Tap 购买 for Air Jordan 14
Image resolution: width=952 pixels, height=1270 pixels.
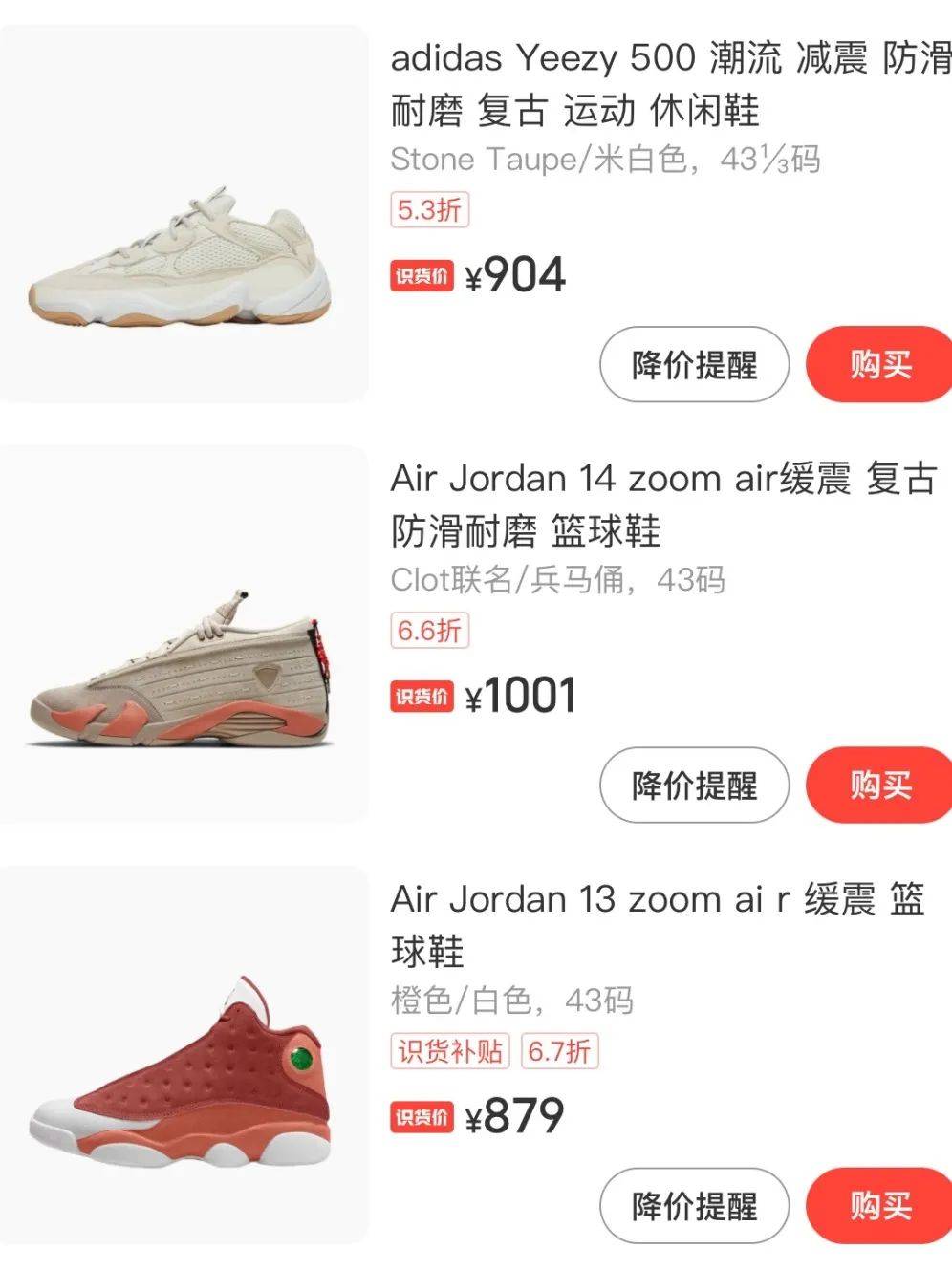coord(880,785)
